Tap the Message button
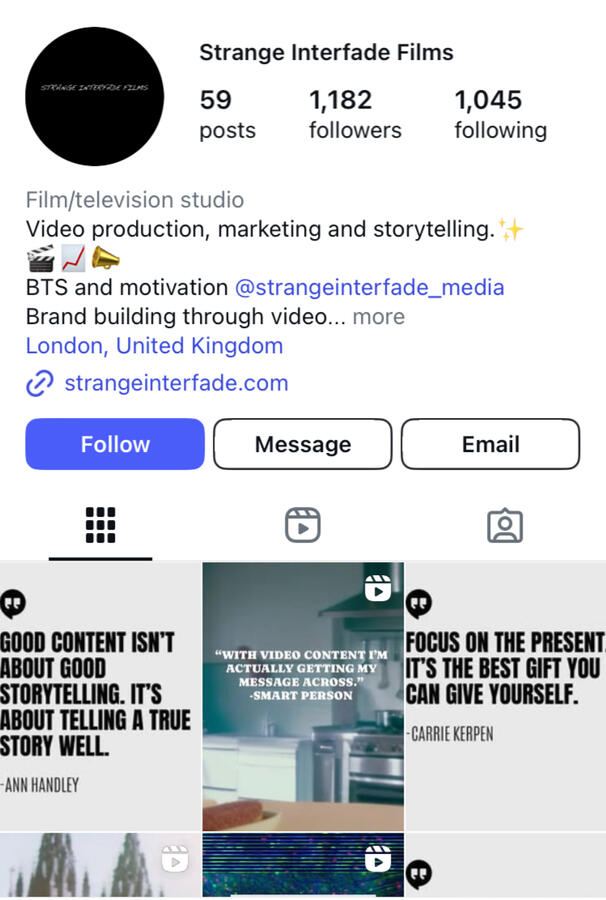Screen dimensions: 606x900 coord(303,444)
